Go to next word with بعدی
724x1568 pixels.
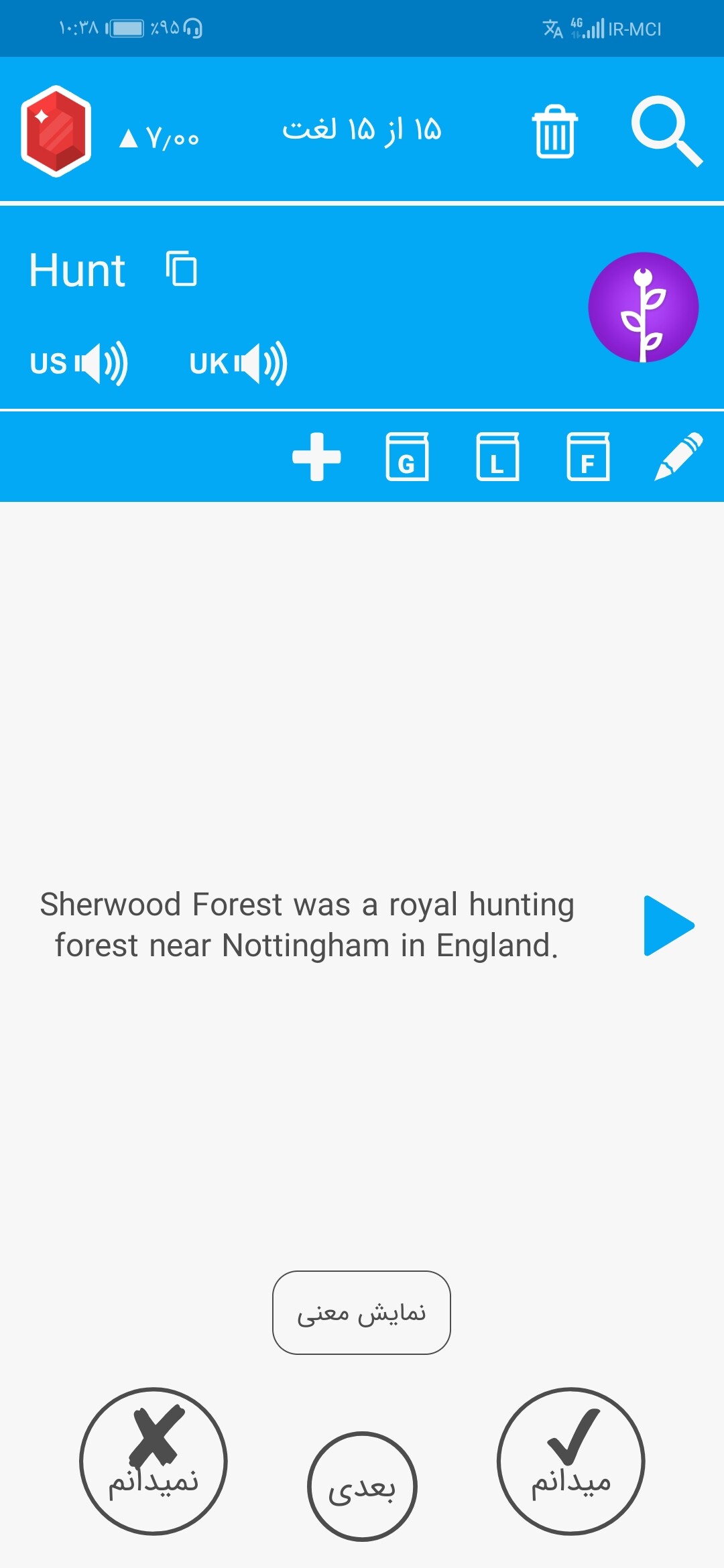pyautogui.click(x=362, y=1487)
